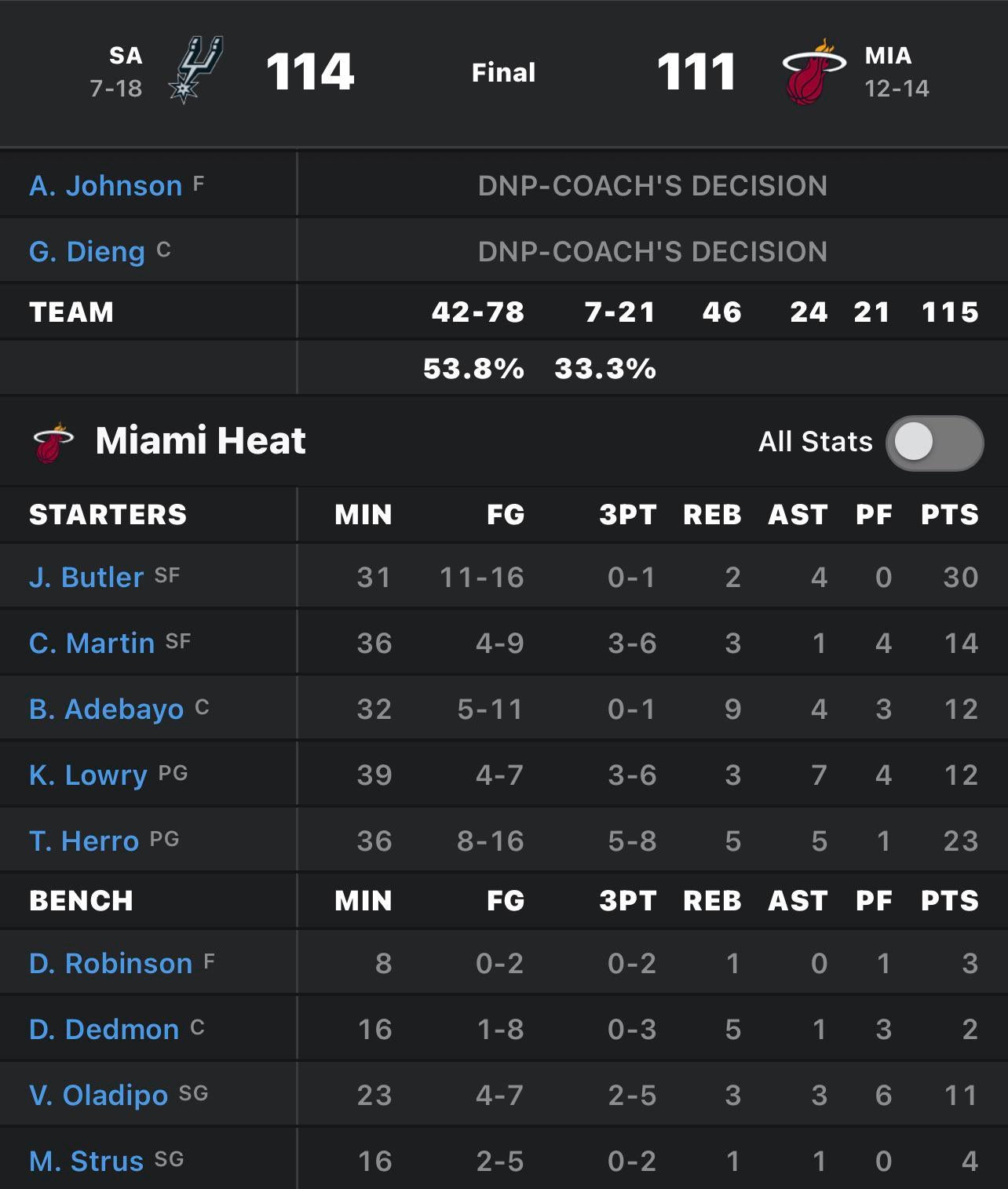Screen dimensions: 1008x1189
Task: Open the MIA team page from scoreboard
Action: pyautogui.click(x=814, y=72)
